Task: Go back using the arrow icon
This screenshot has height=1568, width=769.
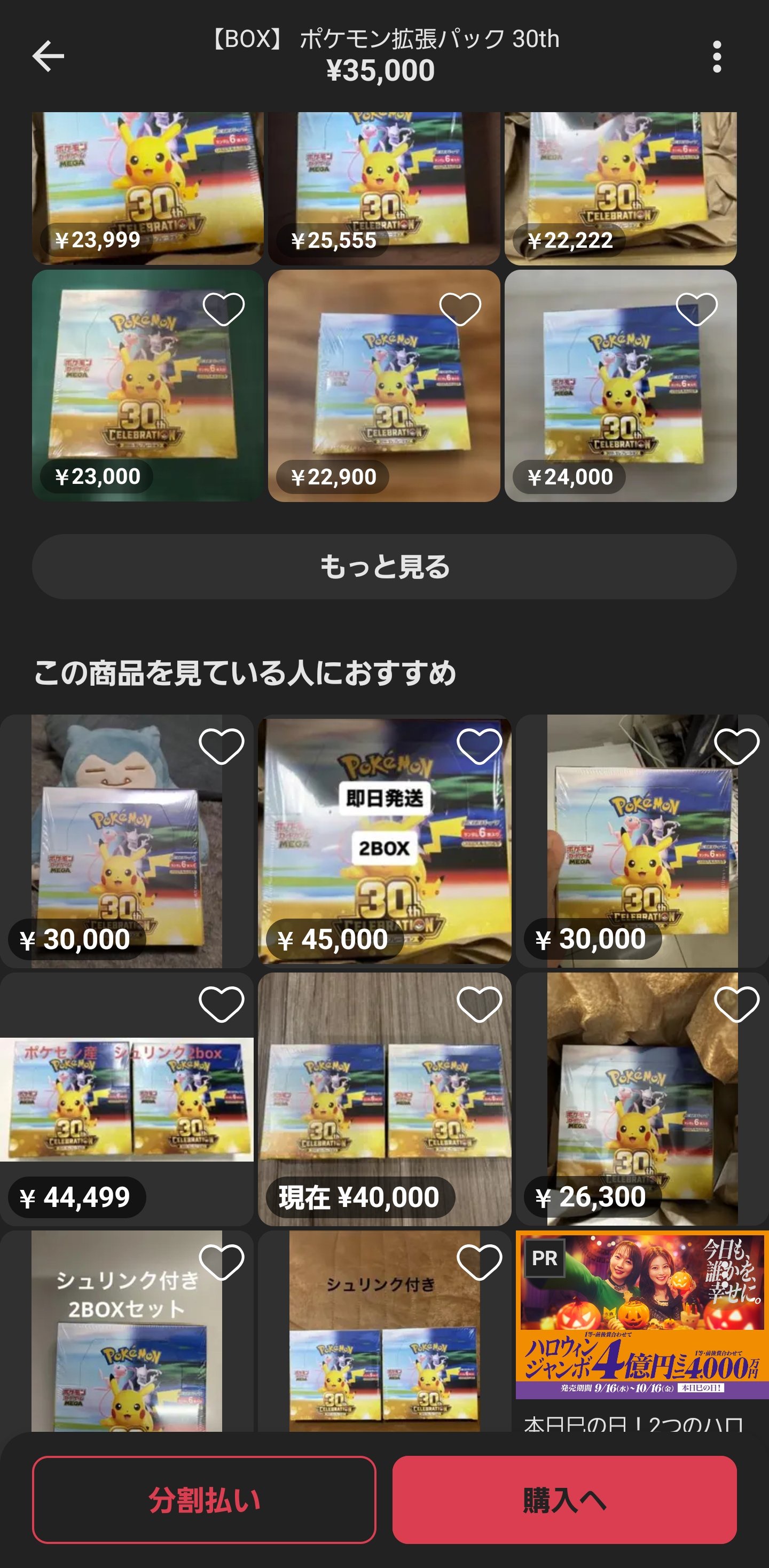Action: (x=48, y=56)
